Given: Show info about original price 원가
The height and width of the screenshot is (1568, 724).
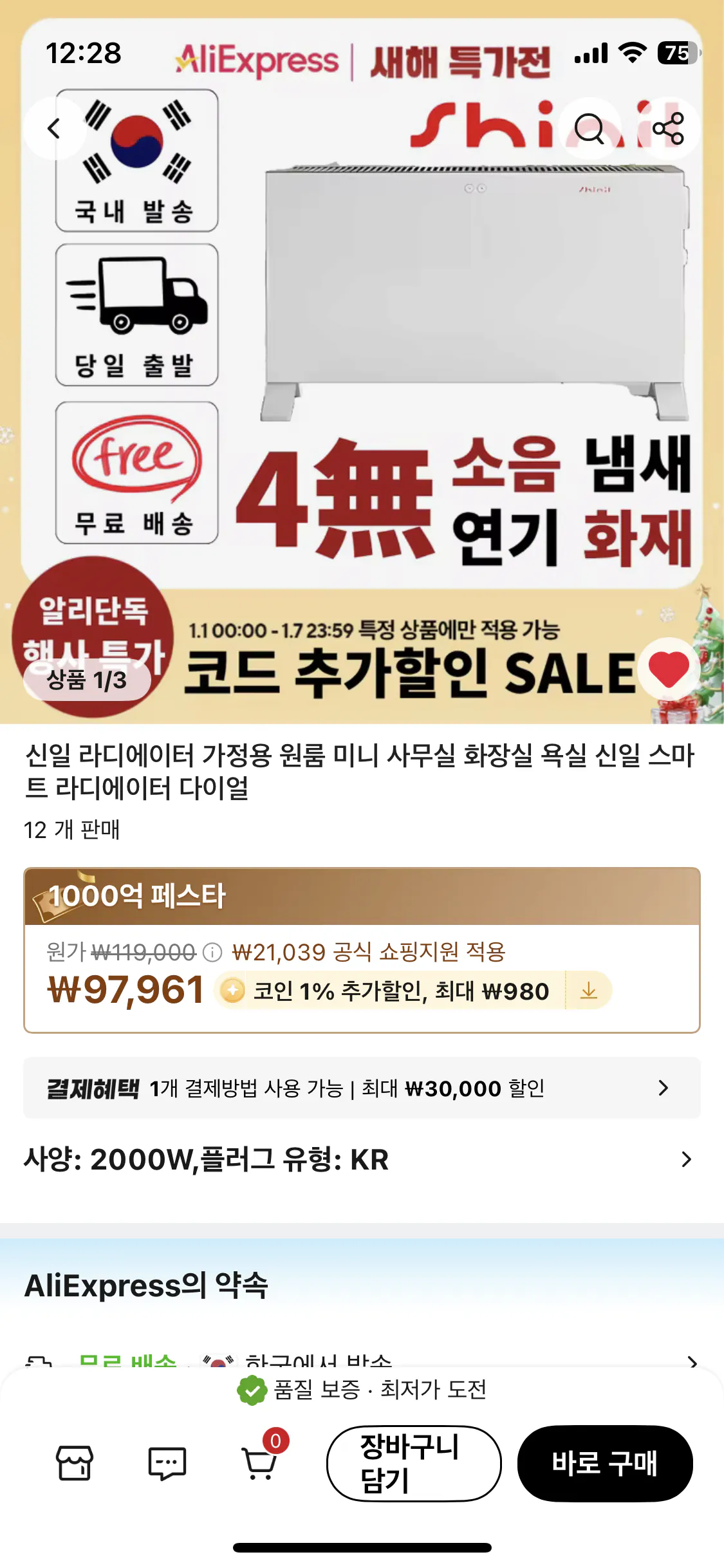Looking at the screenshot, I should 212,952.
